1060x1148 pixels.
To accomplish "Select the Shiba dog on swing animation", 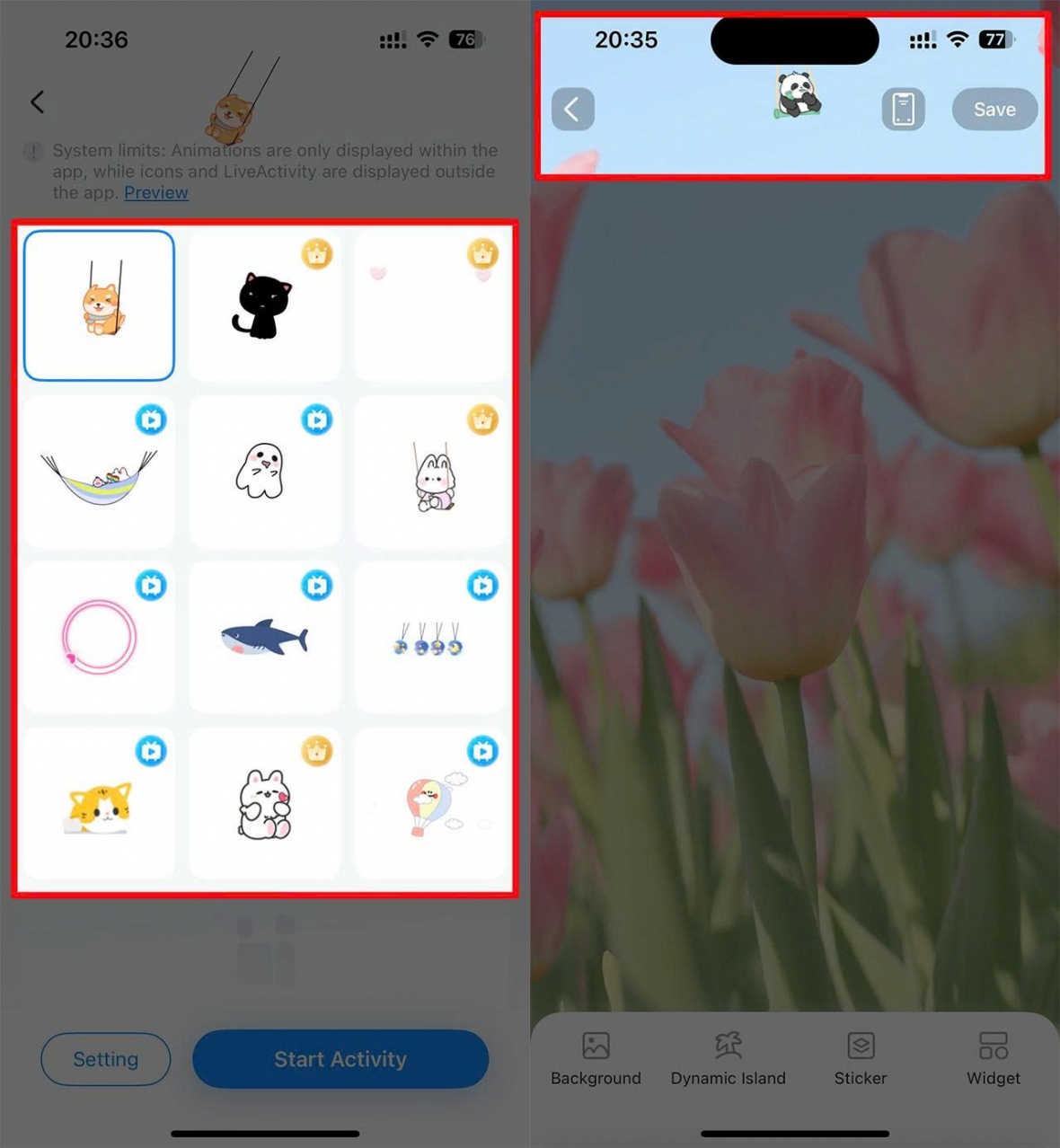I will tap(99, 305).
